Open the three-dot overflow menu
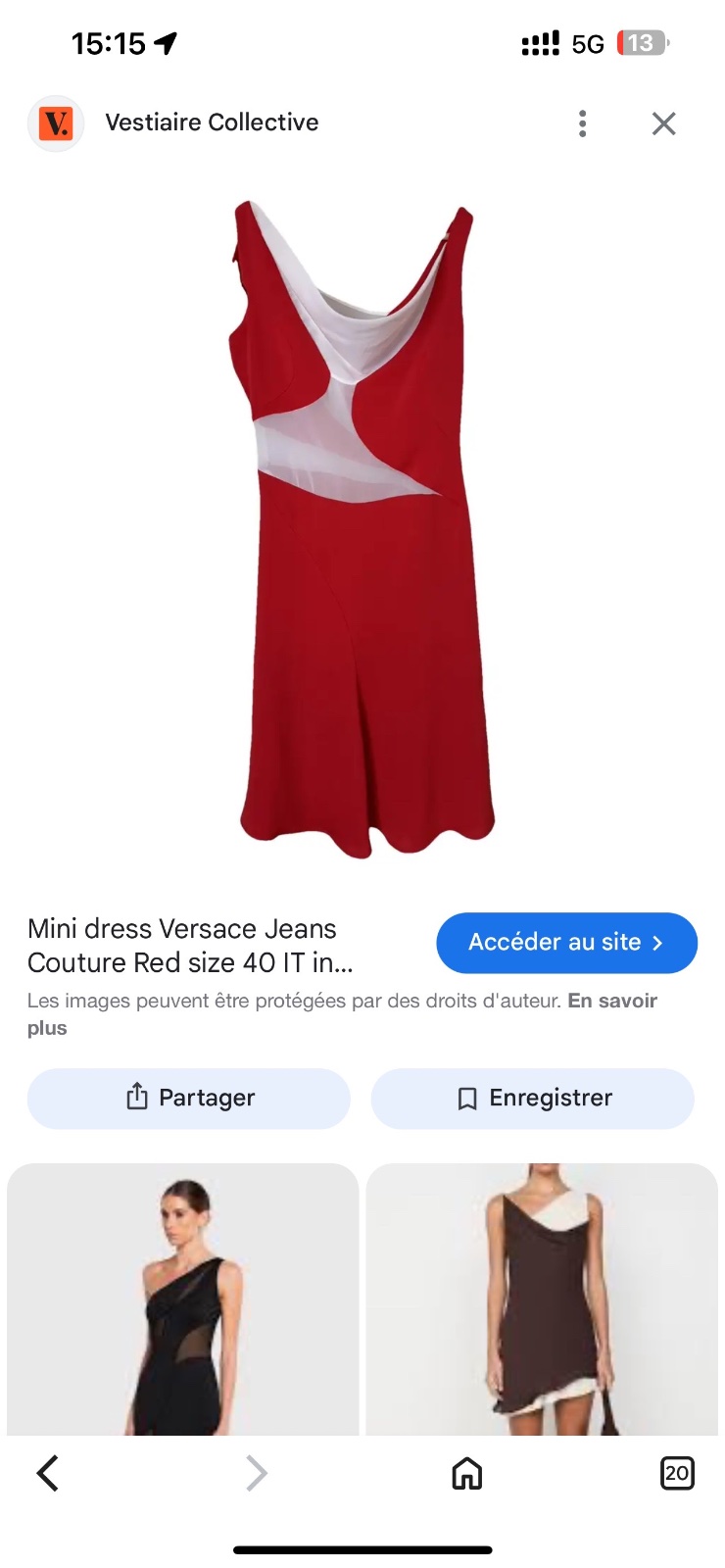 (583, 123)
